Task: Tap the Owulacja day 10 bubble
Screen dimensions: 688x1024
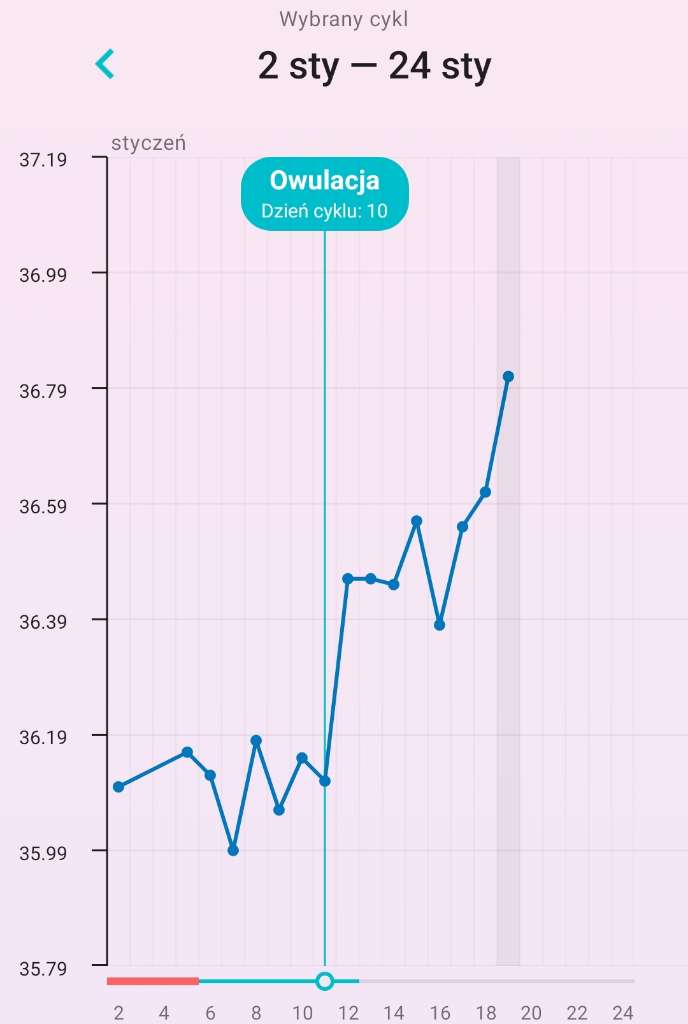Action: 325,194
